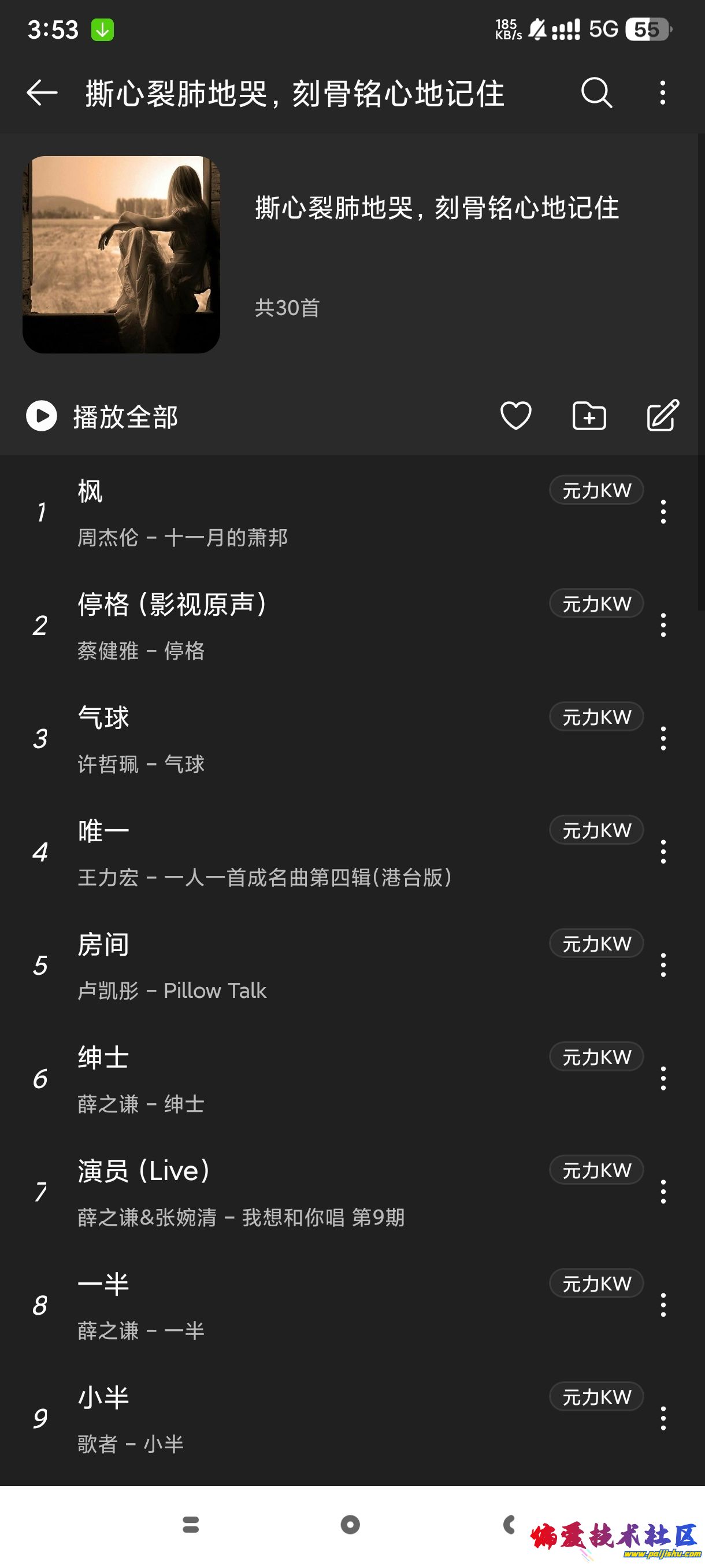Open search in the playlist header
Viewport: 705px width, 1568px height.
pos(596,93)
